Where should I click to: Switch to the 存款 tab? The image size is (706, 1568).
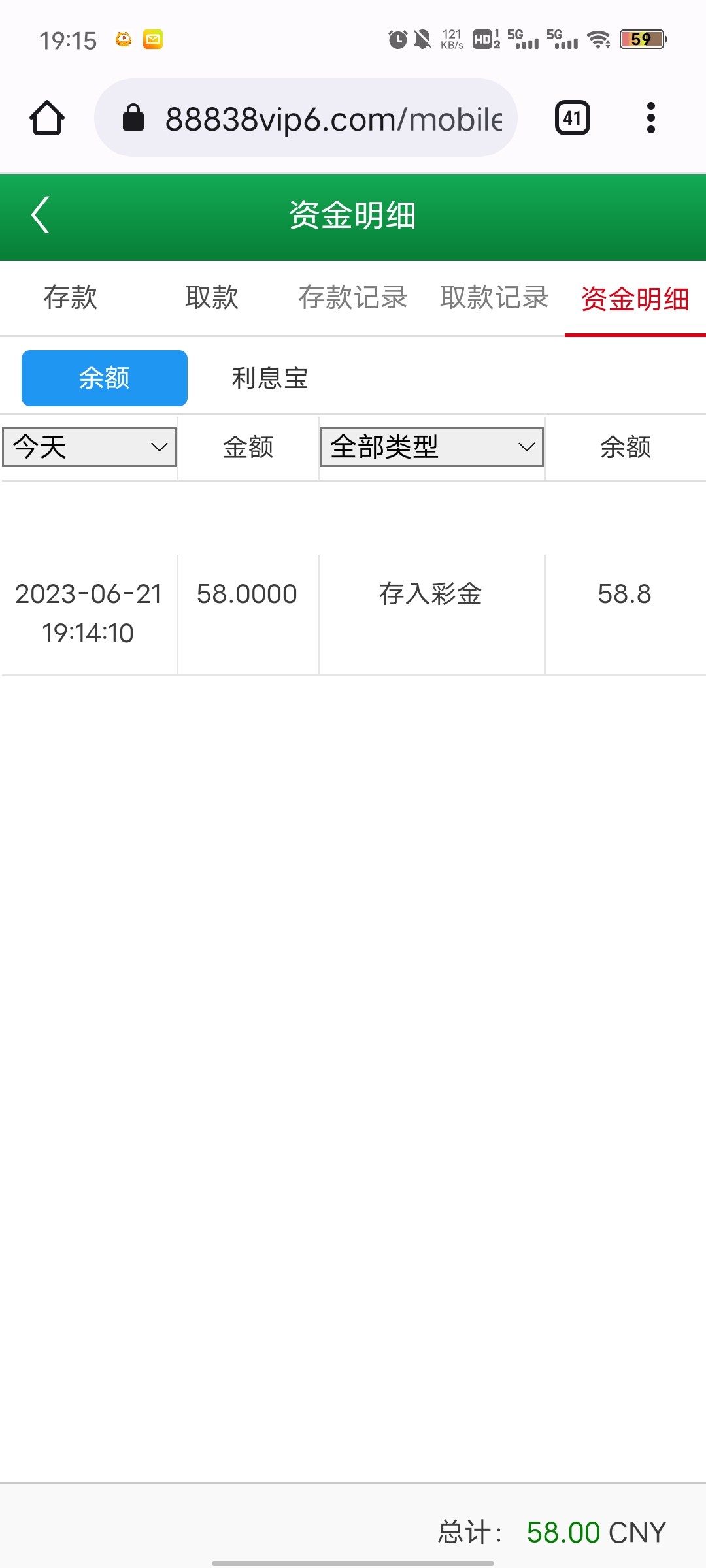coord(71,298)
